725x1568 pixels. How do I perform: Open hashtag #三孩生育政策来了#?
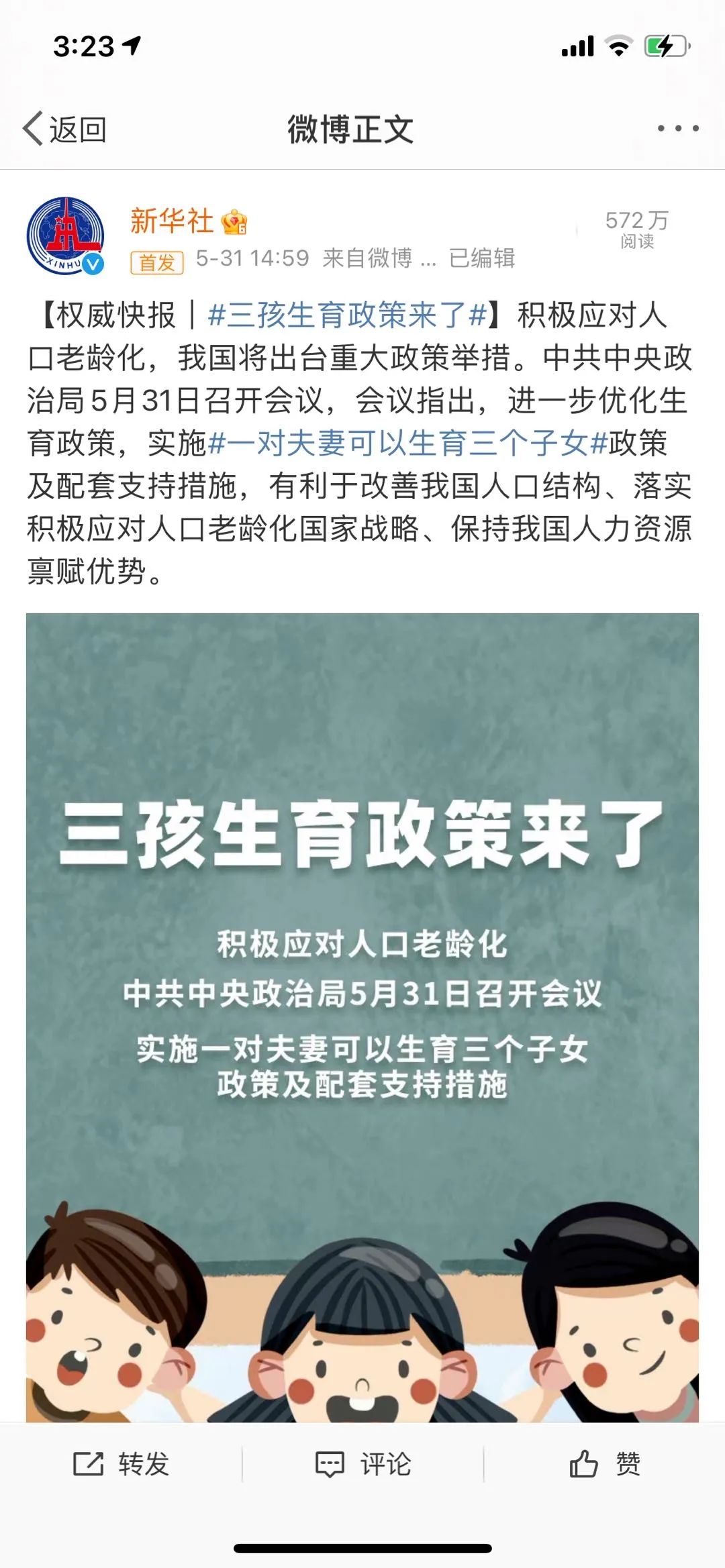click(347, 315)
